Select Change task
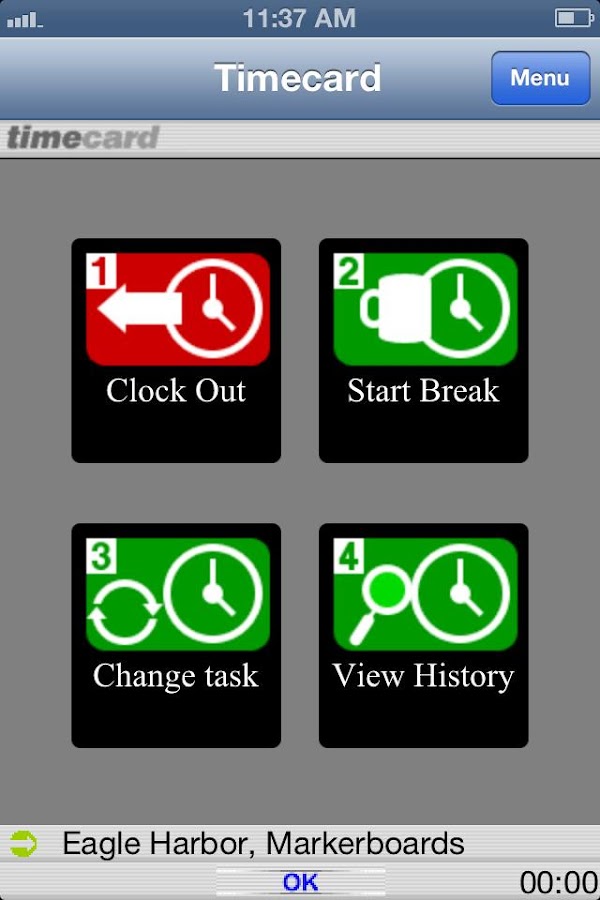This screenshot has width=600, height=900. [176, 635]
